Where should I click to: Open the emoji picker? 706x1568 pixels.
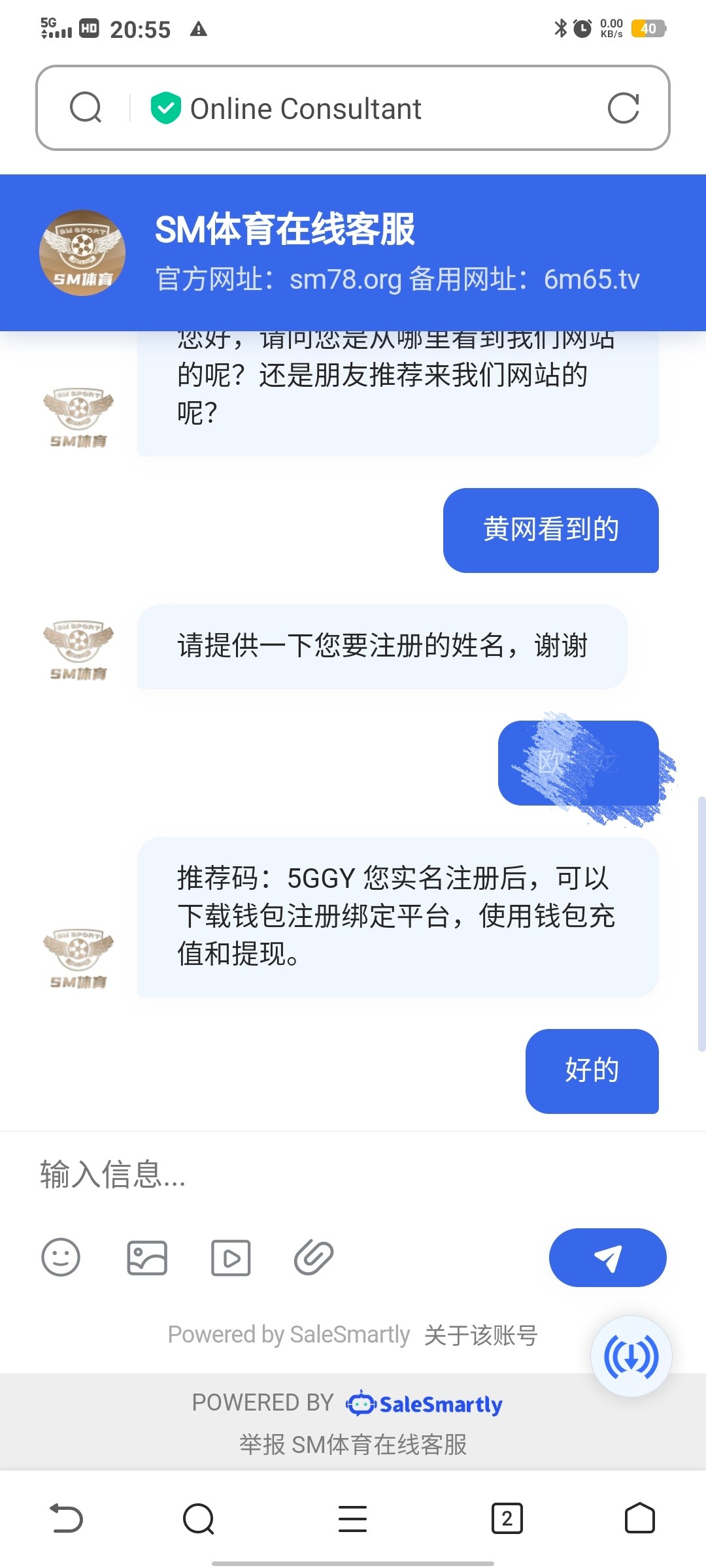(x=61, y=1257)
